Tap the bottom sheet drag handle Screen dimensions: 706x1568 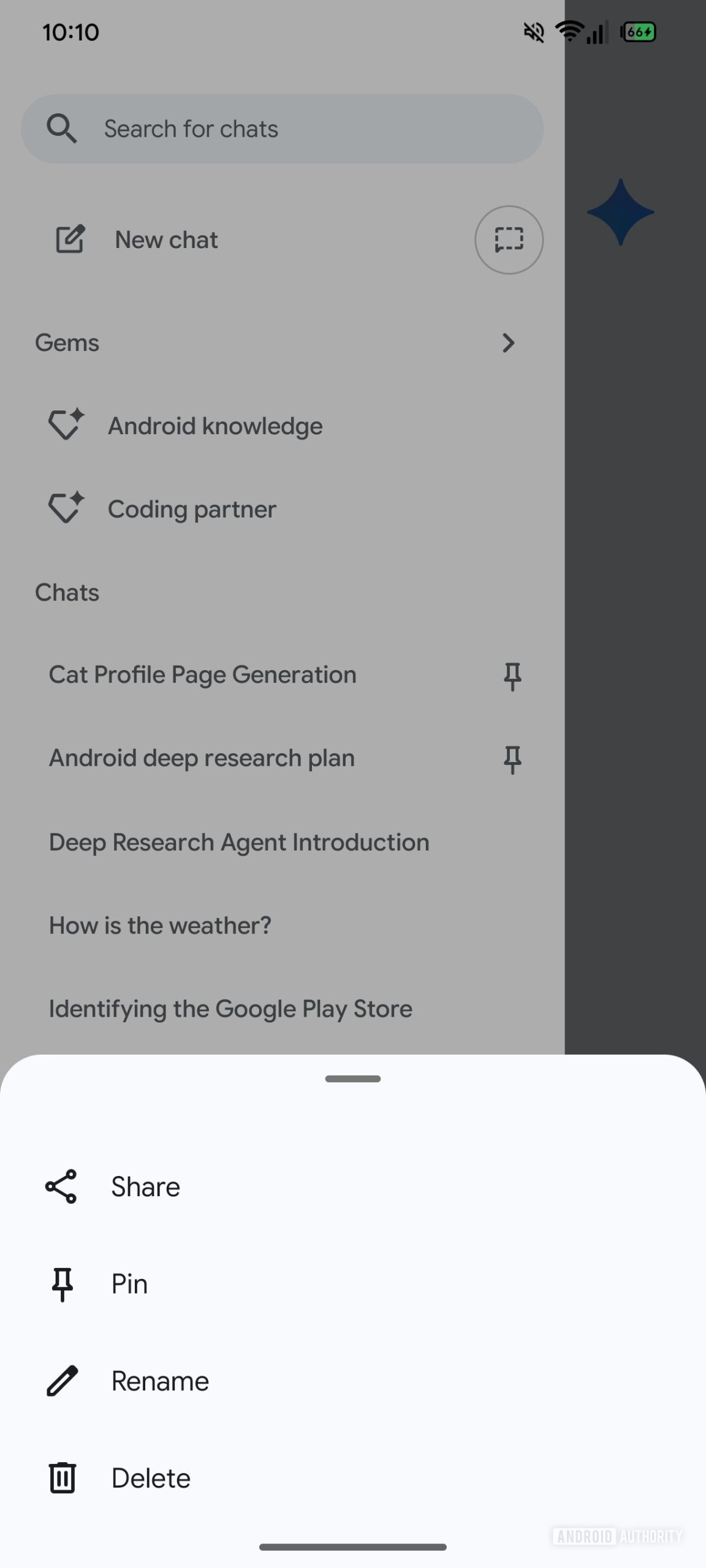pyautogui.click(x=353, y=1079)
